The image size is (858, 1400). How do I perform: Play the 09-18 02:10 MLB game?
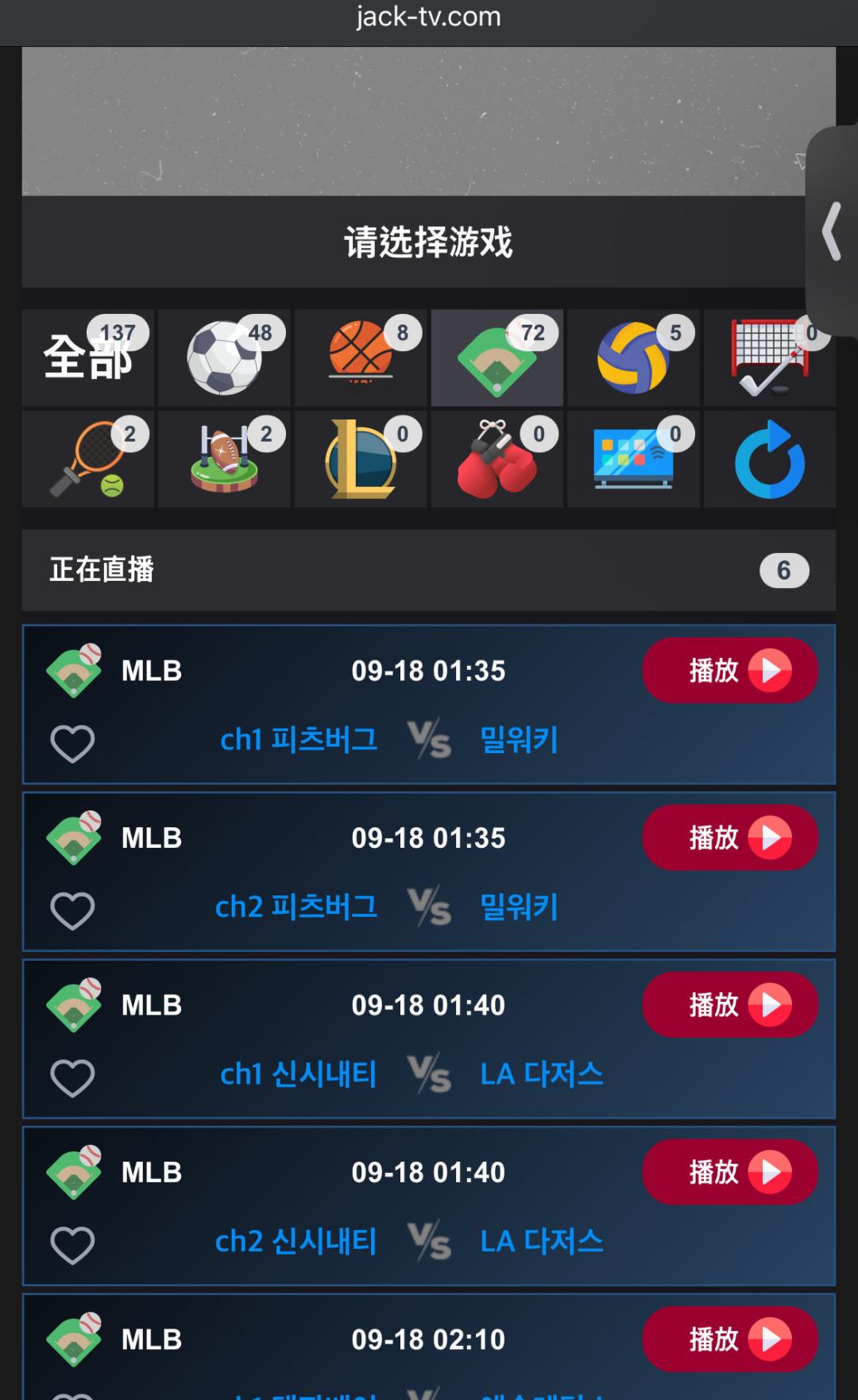click(730, 1340)
